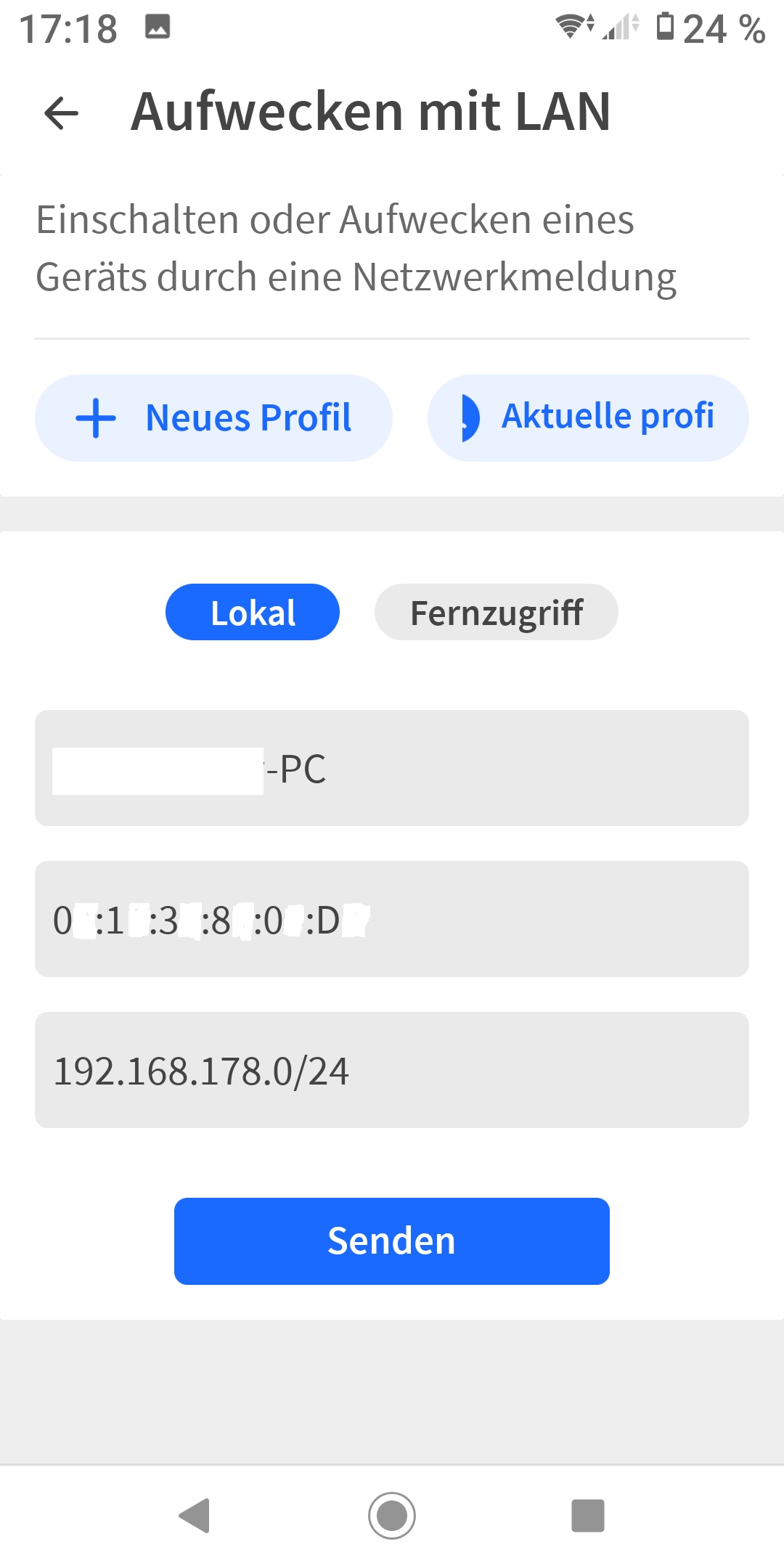Tap the system home button

pyautogui.click(x=392, y=1516)
